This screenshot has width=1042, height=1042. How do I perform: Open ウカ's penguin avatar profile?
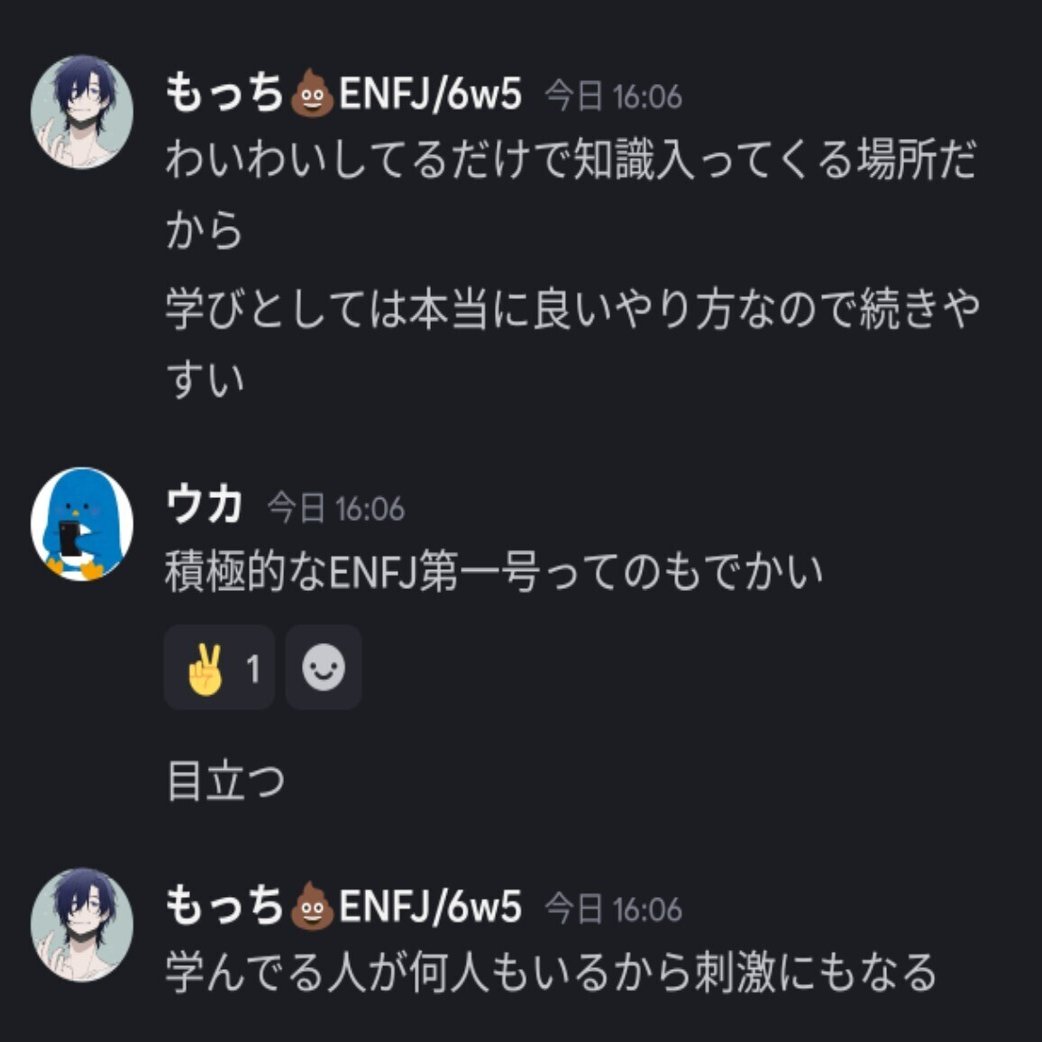click(81, 523)
